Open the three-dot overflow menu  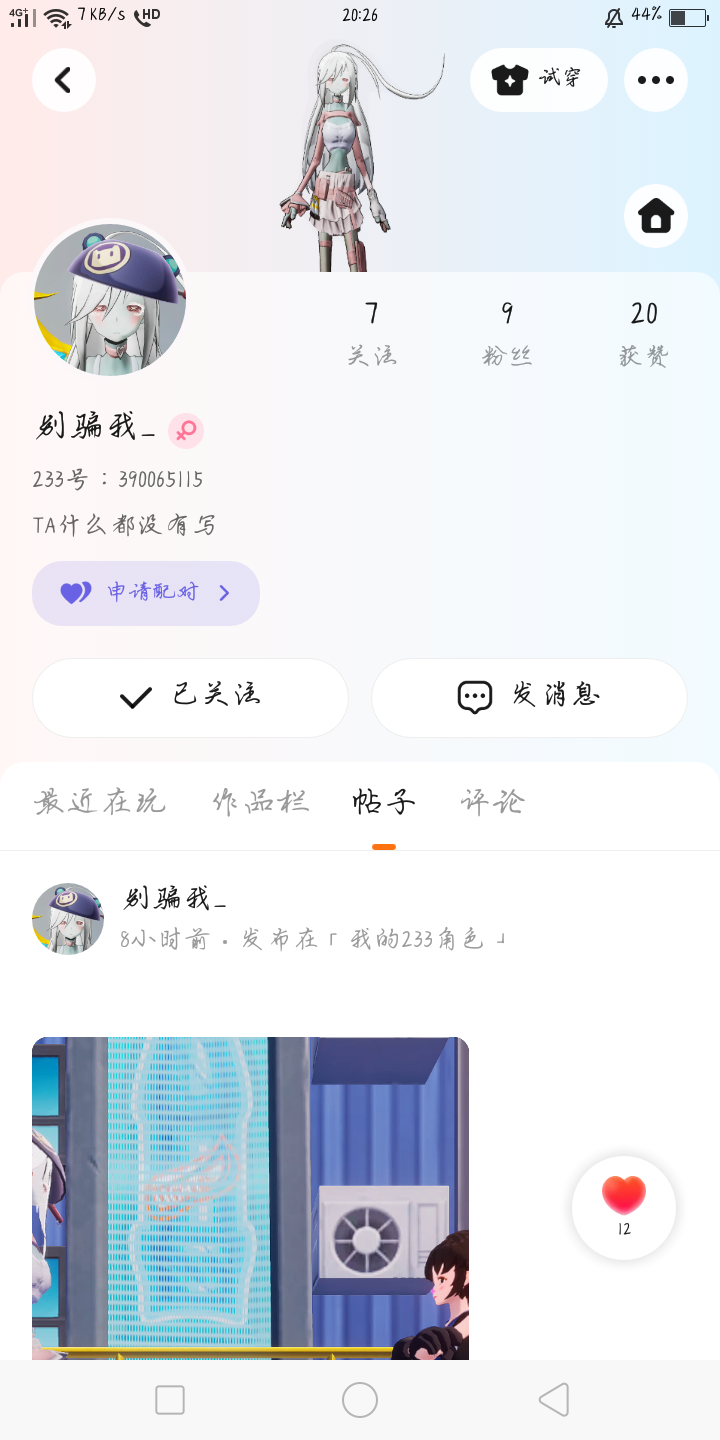click(655, 80)
